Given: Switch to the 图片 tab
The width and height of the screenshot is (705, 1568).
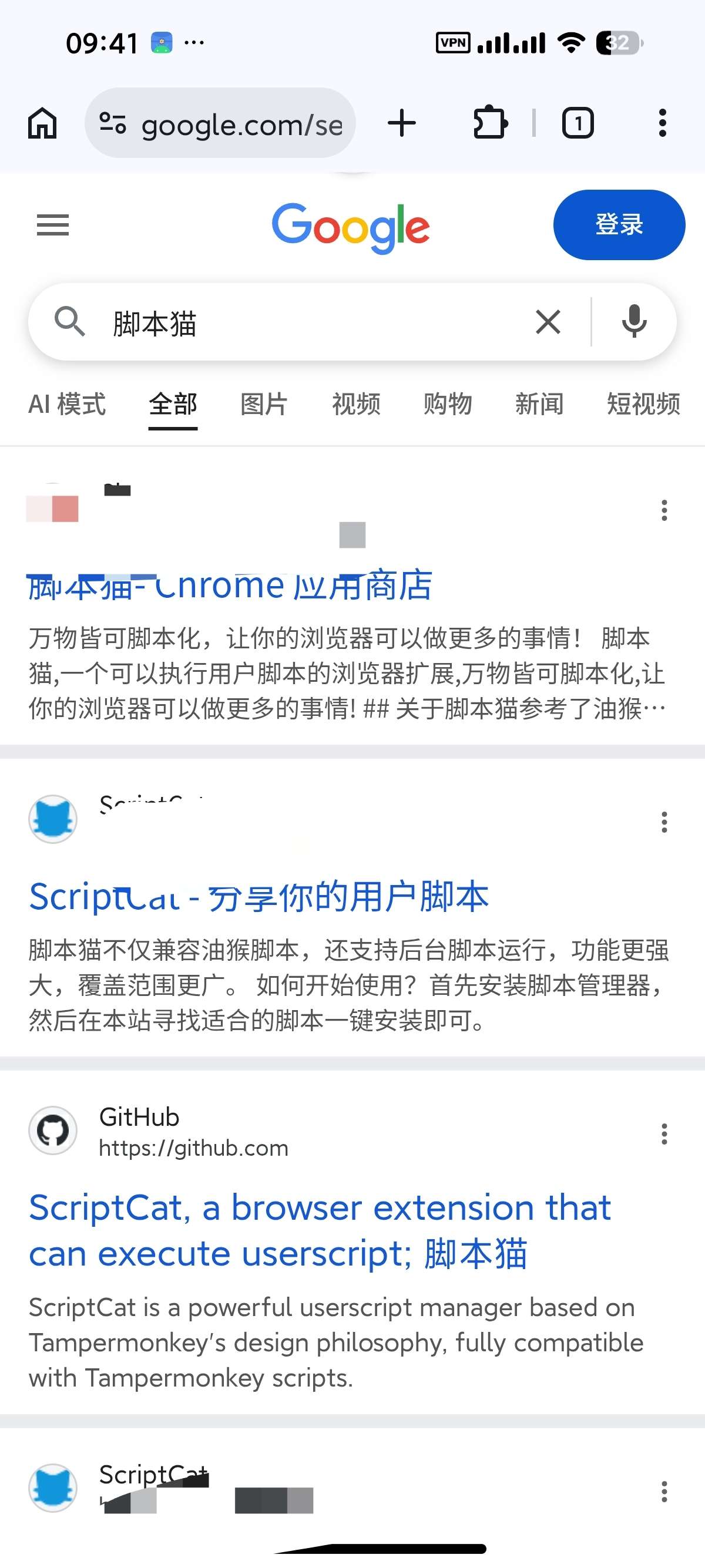Looking at the screenshot, I should tap(264, 403).
